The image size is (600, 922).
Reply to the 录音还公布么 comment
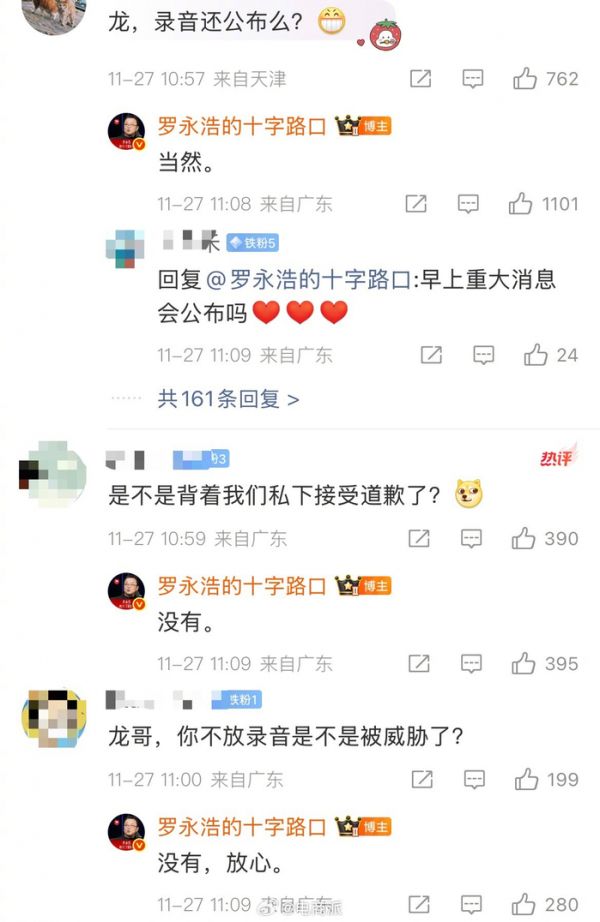tap(473, 79)
